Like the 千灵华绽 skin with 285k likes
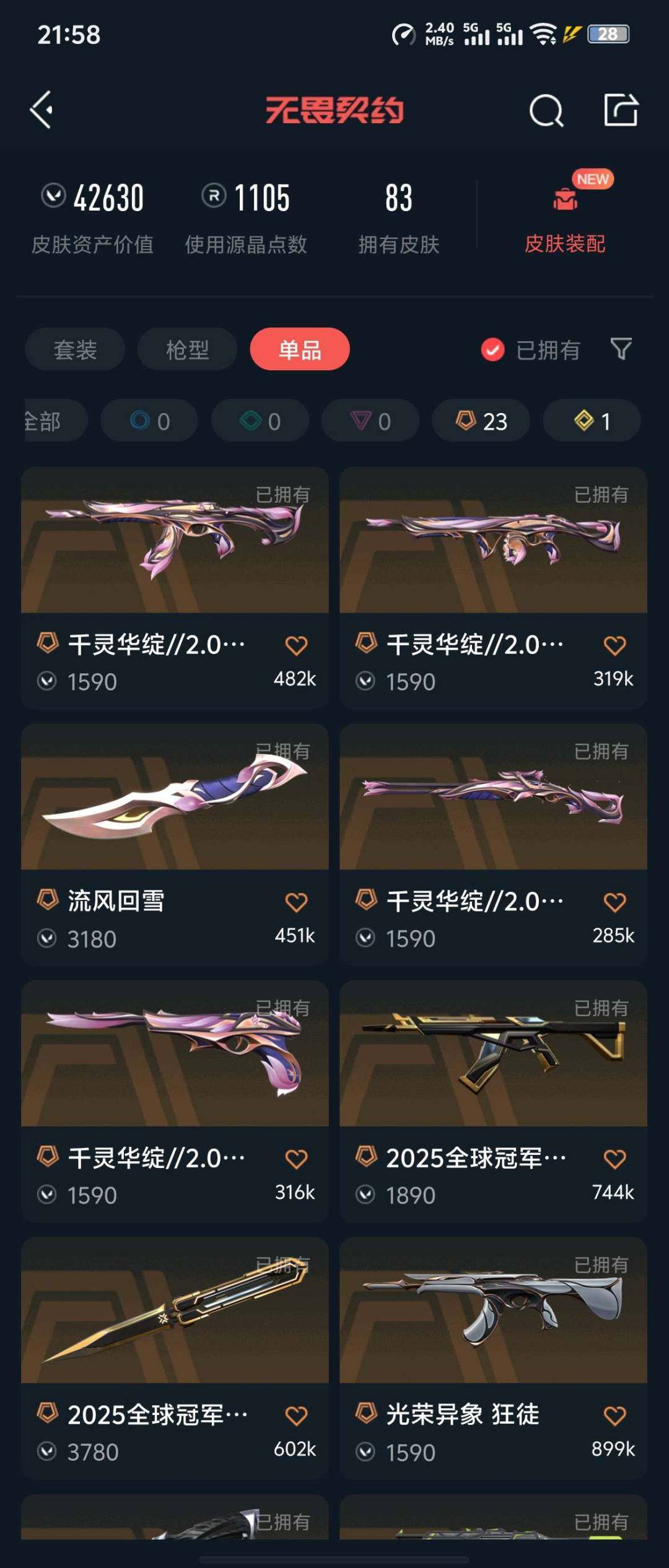Viewport: 669px width, 1568px height. pos(614,902)
